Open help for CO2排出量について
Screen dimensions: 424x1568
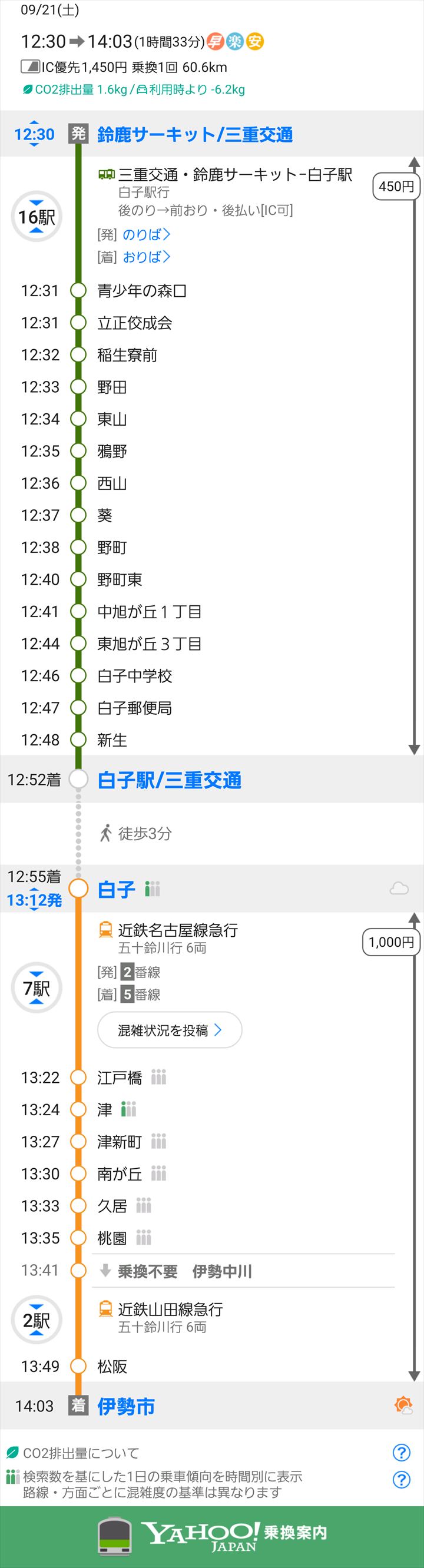pos(402,1453)
